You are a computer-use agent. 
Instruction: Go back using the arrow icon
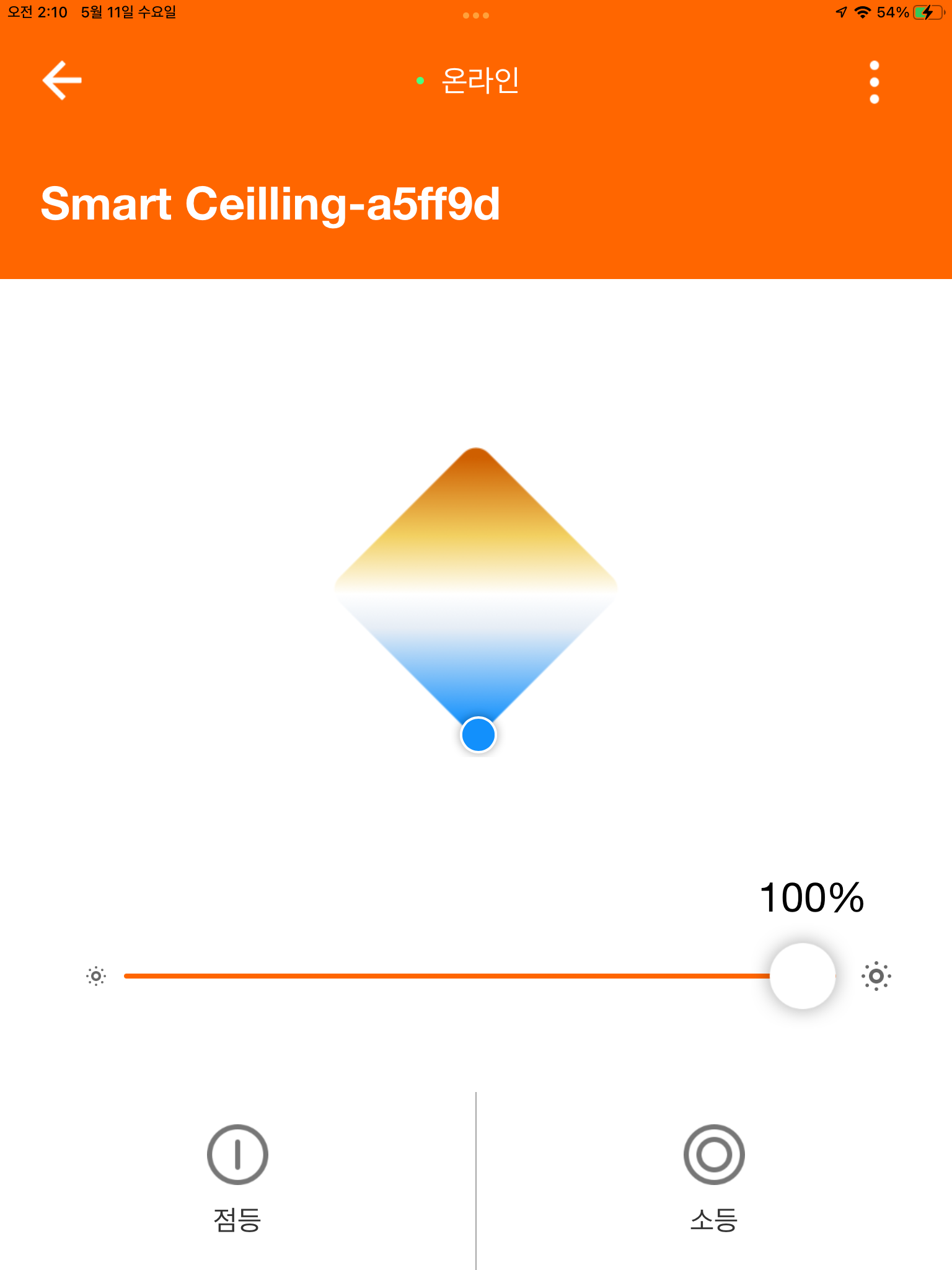pos(62,81)
